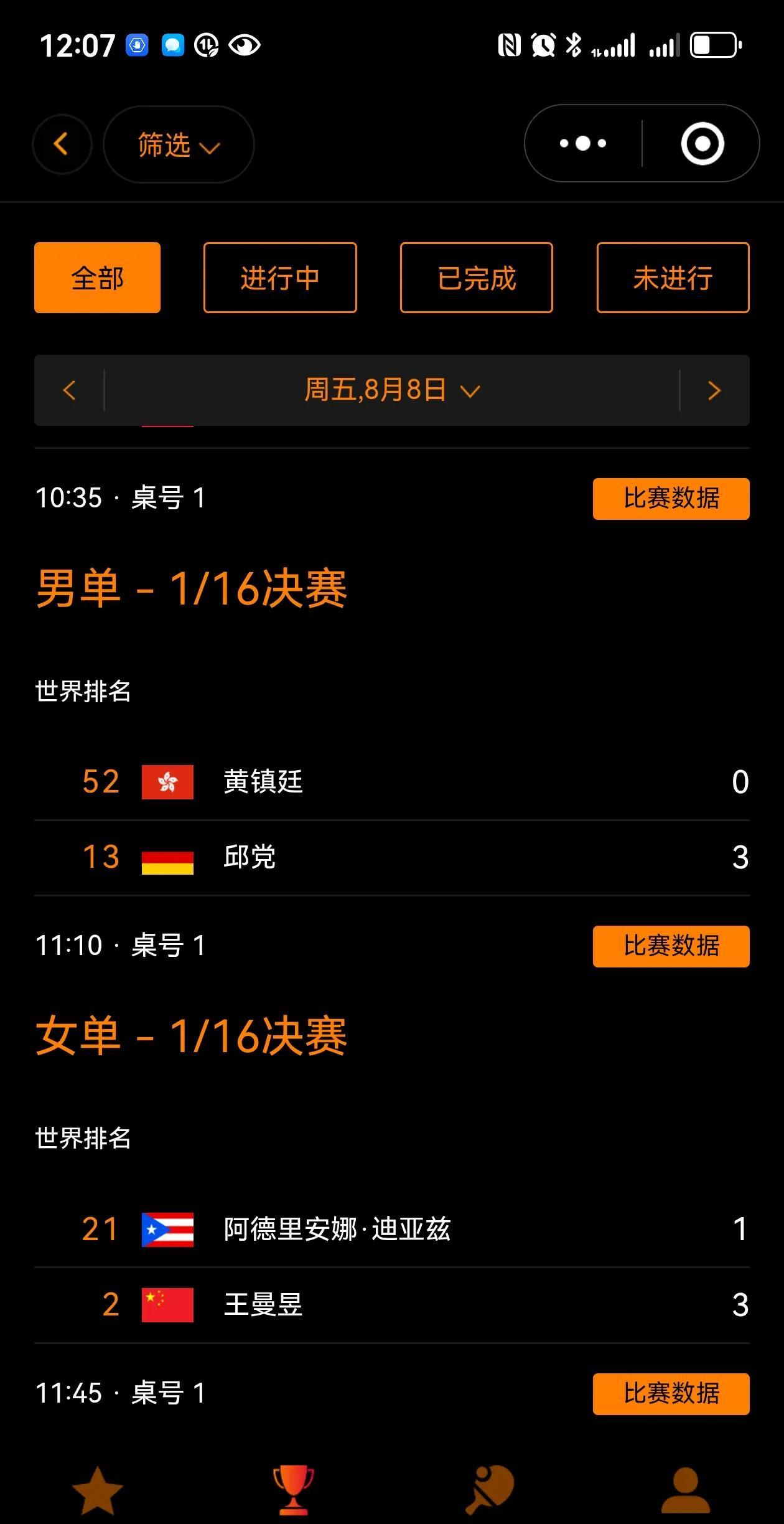Open the 周五,8月8日 date picker
784x1524 pixels.
click(392, 390)
